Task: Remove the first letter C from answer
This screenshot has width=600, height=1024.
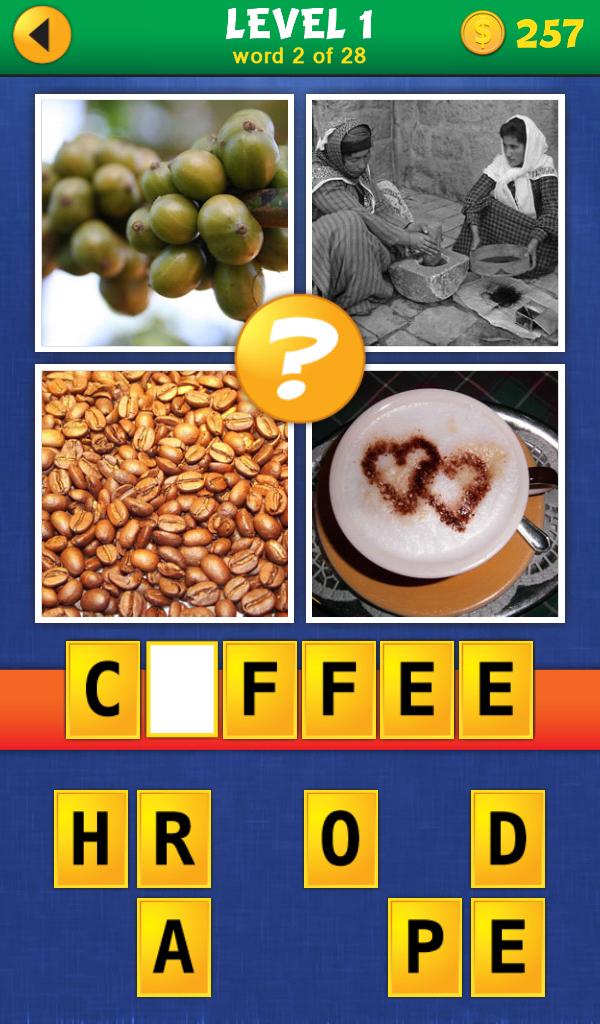Action: pyautogui.click(x=103, y=690)
